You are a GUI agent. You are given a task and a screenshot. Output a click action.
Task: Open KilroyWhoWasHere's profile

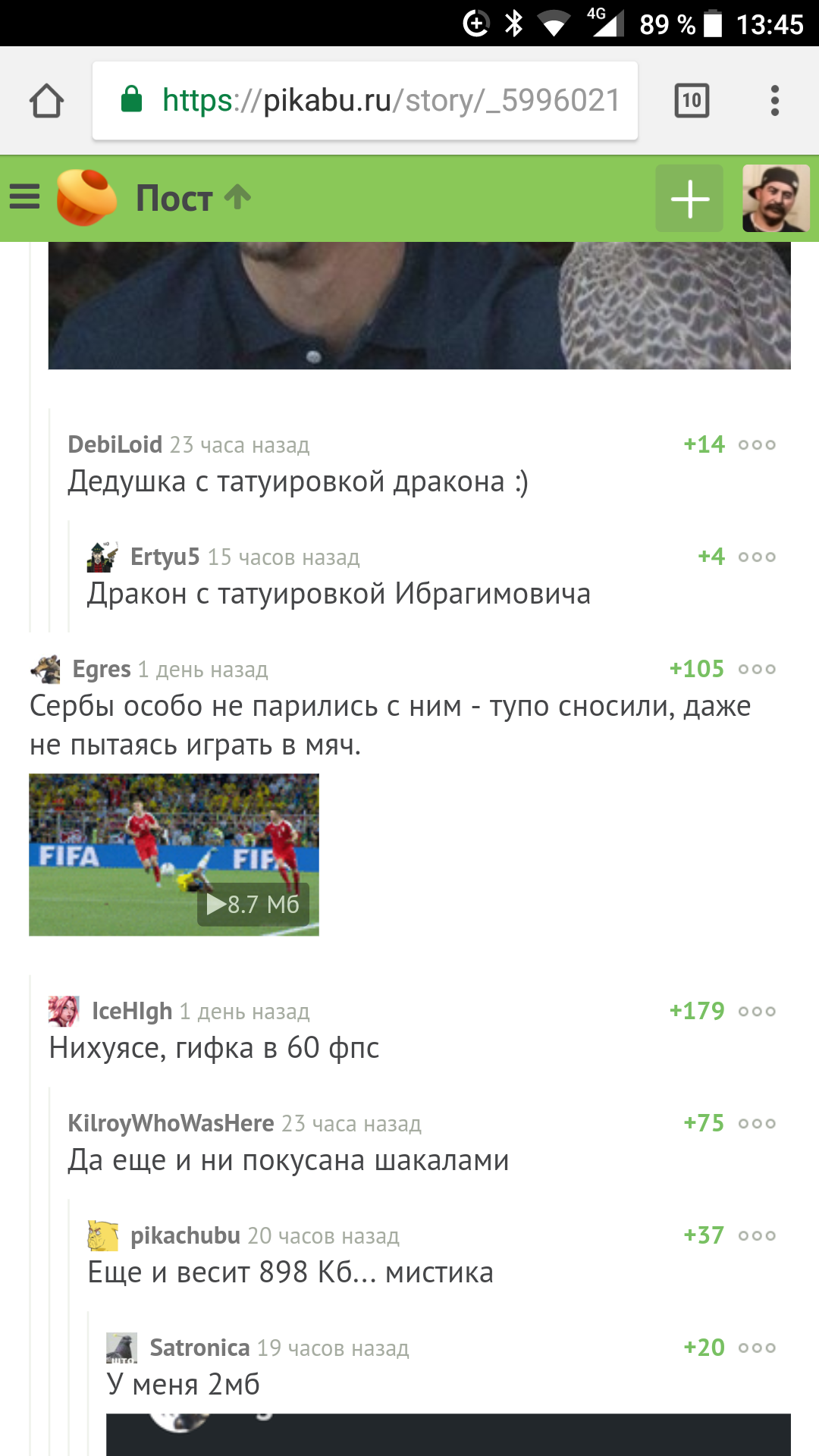[x=171, y=1123]
